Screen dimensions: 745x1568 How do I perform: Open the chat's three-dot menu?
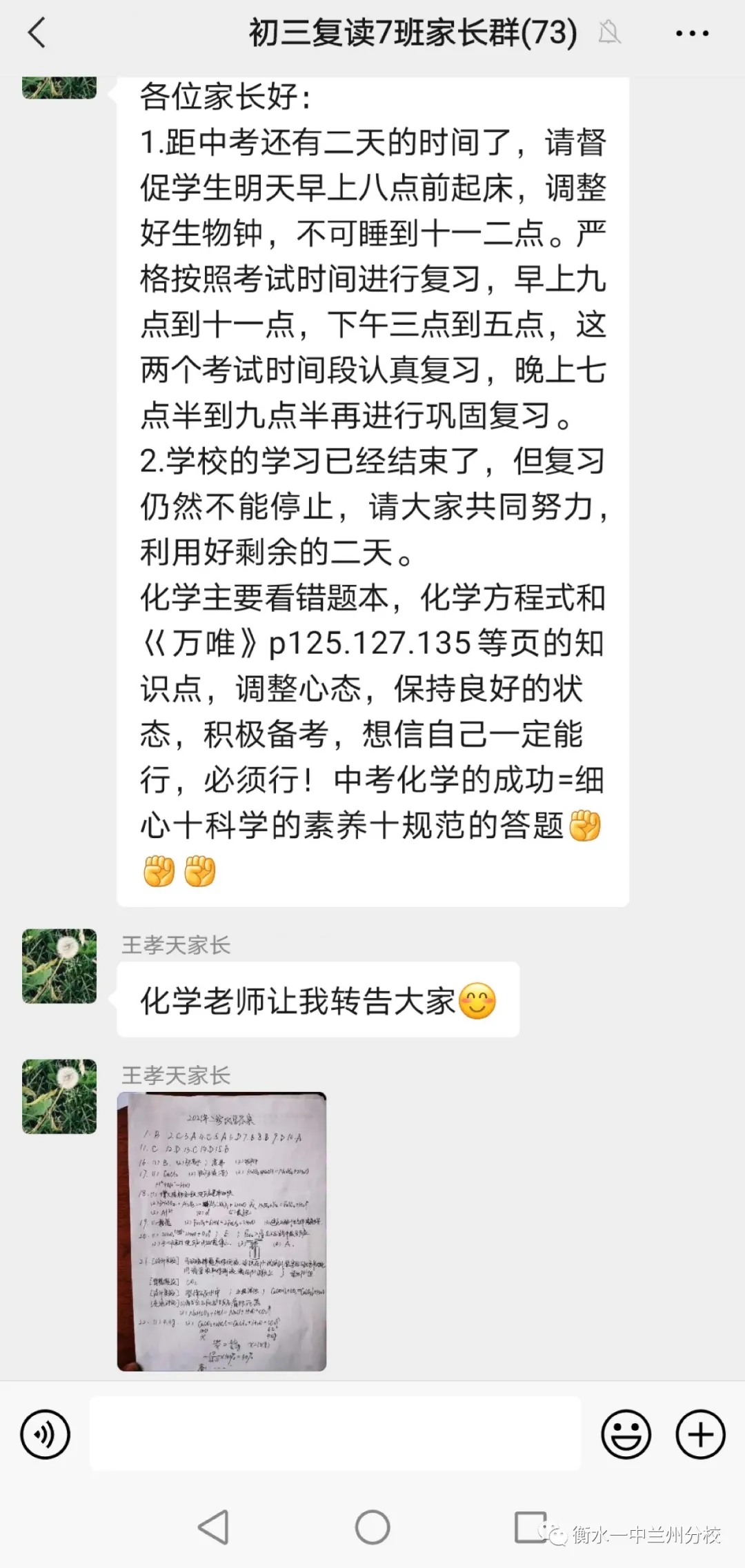pos(691,33)
